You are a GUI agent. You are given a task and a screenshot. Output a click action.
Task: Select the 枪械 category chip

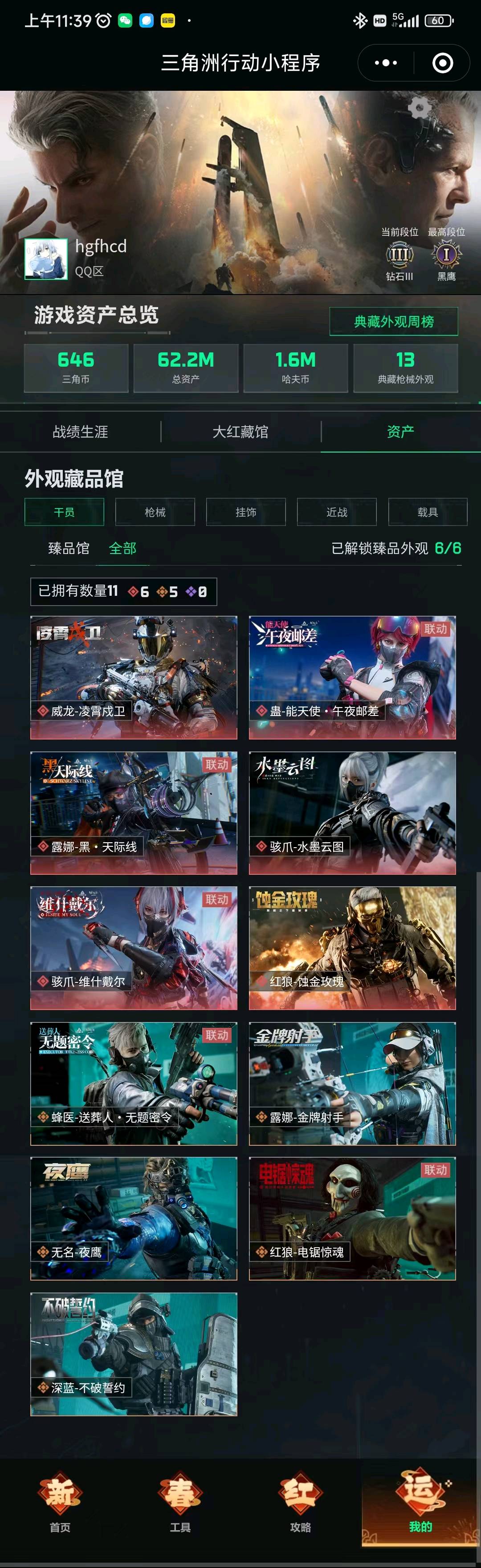click(155, 512)
